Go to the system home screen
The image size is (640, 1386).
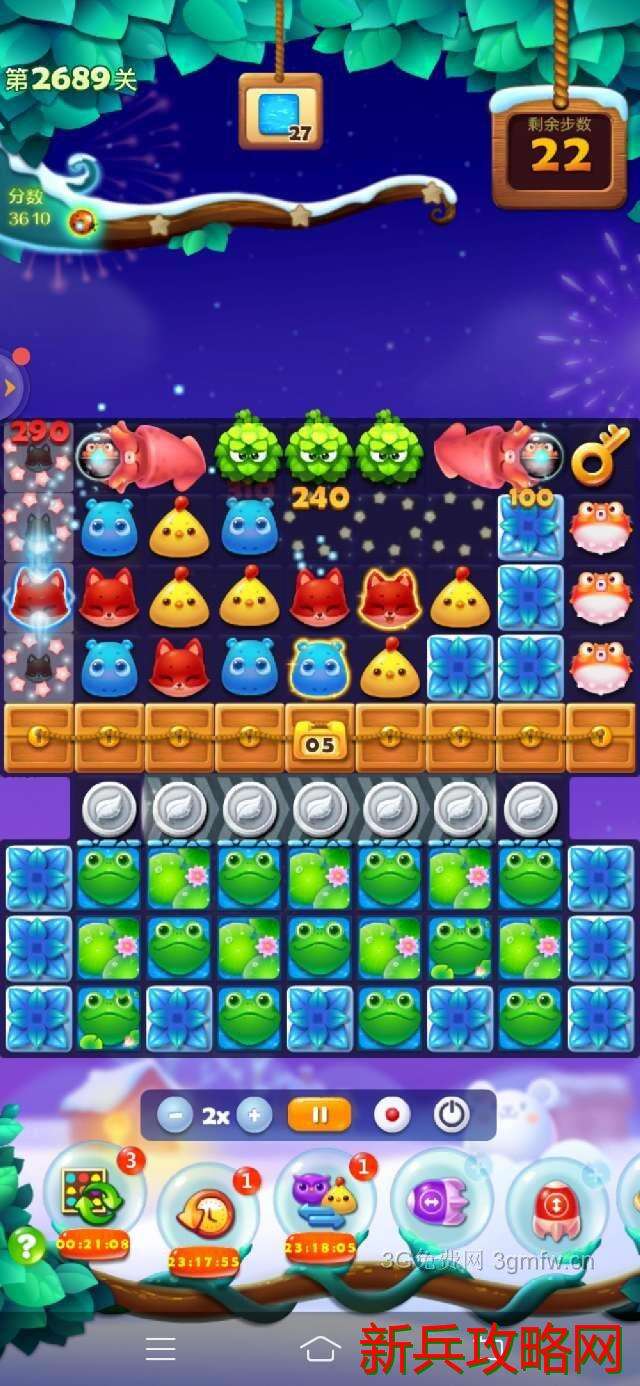click(x=320, y=1348)
